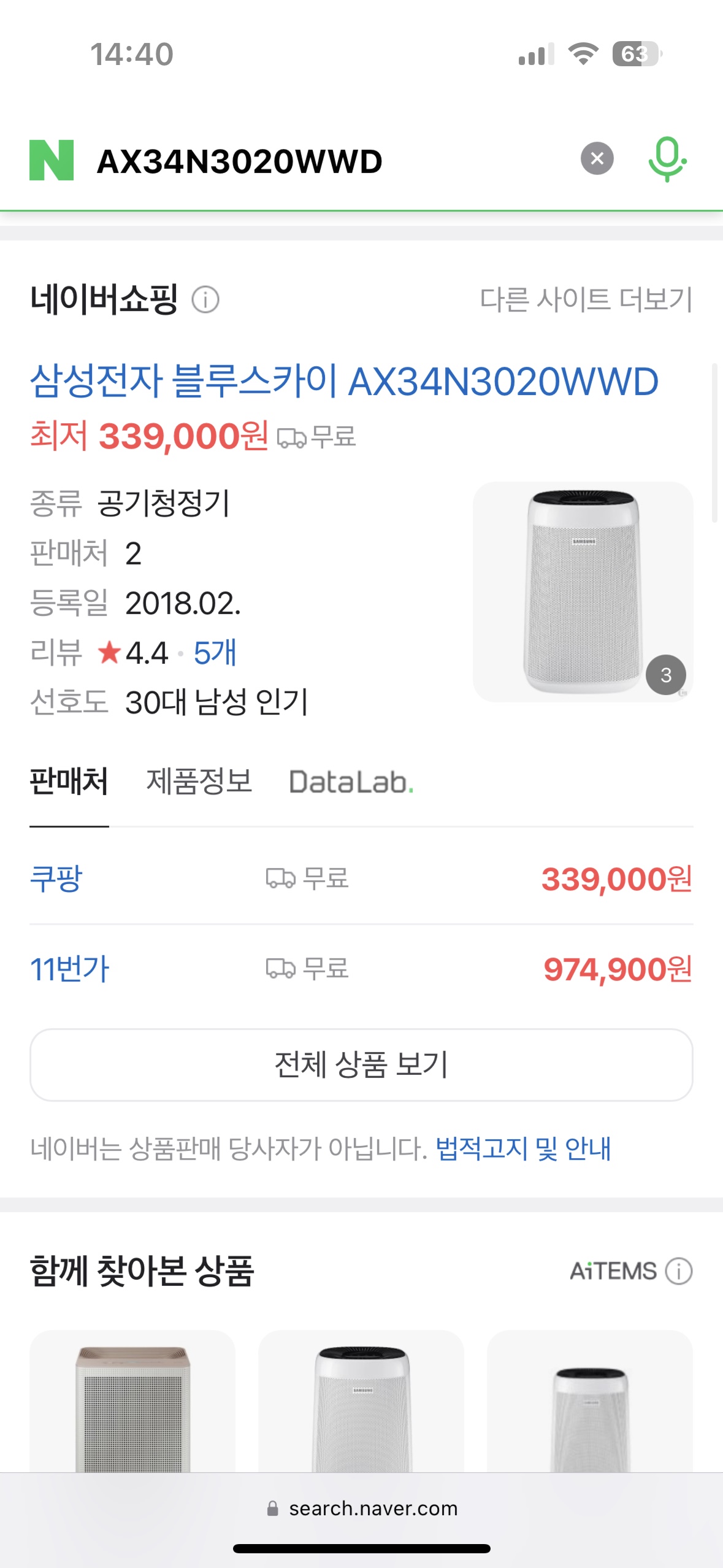Tap the 전체 상품 보기 button

point(361,1064)
